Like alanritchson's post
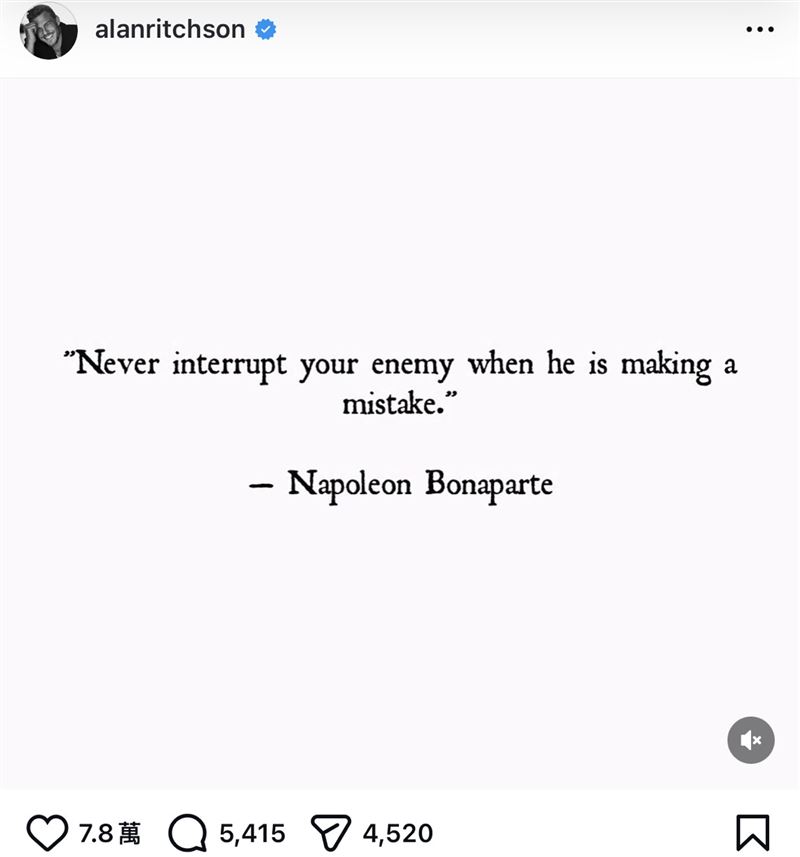Screen dimensions: 800x857 coord(45,832)
